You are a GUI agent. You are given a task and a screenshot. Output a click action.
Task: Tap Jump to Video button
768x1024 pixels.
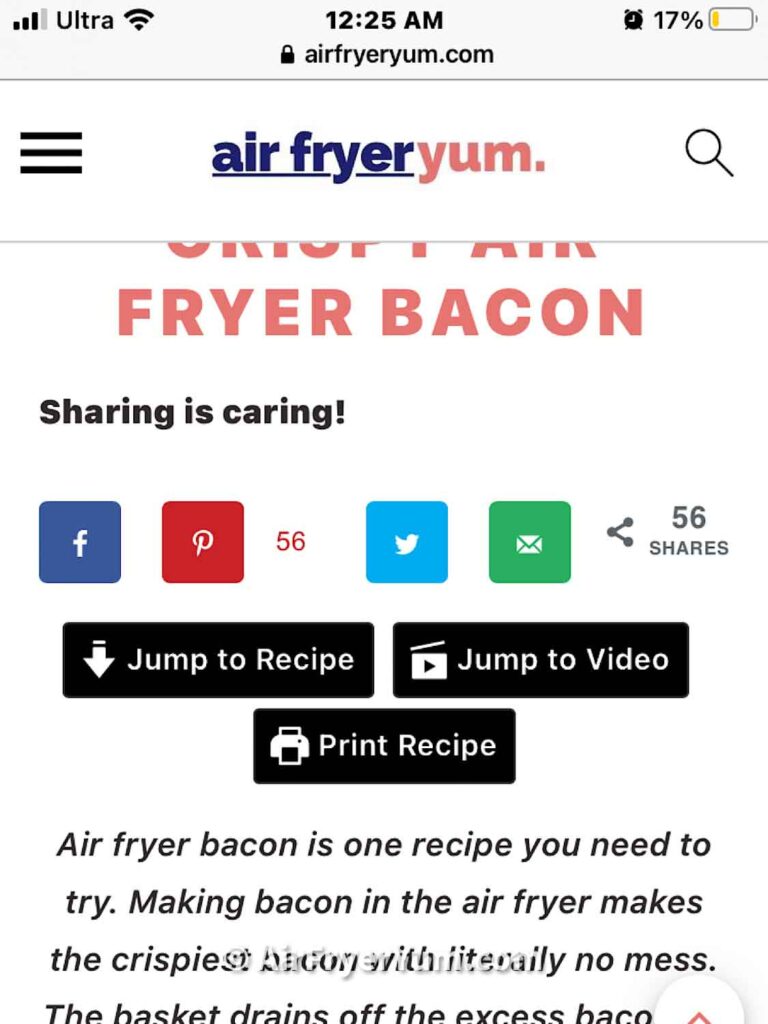[540, 660]
